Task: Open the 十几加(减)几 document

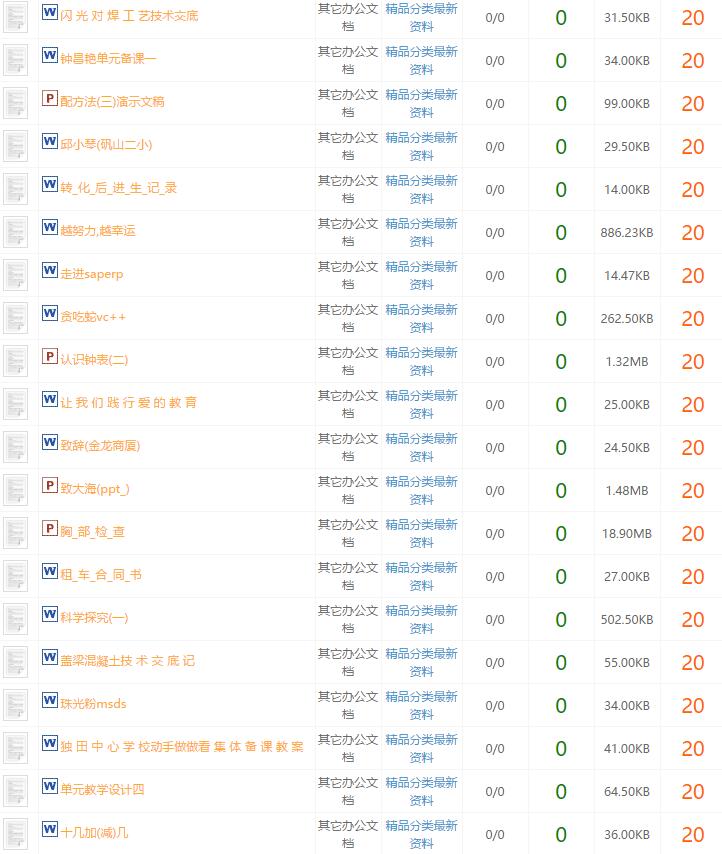Action: 94,833
